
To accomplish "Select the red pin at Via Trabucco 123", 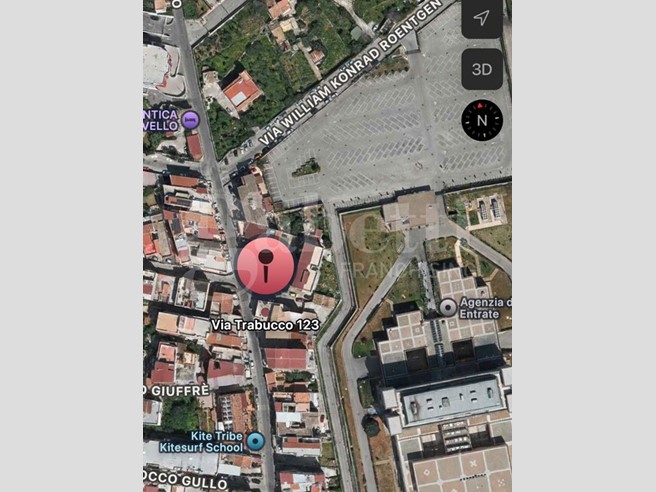I will point(265,268).
